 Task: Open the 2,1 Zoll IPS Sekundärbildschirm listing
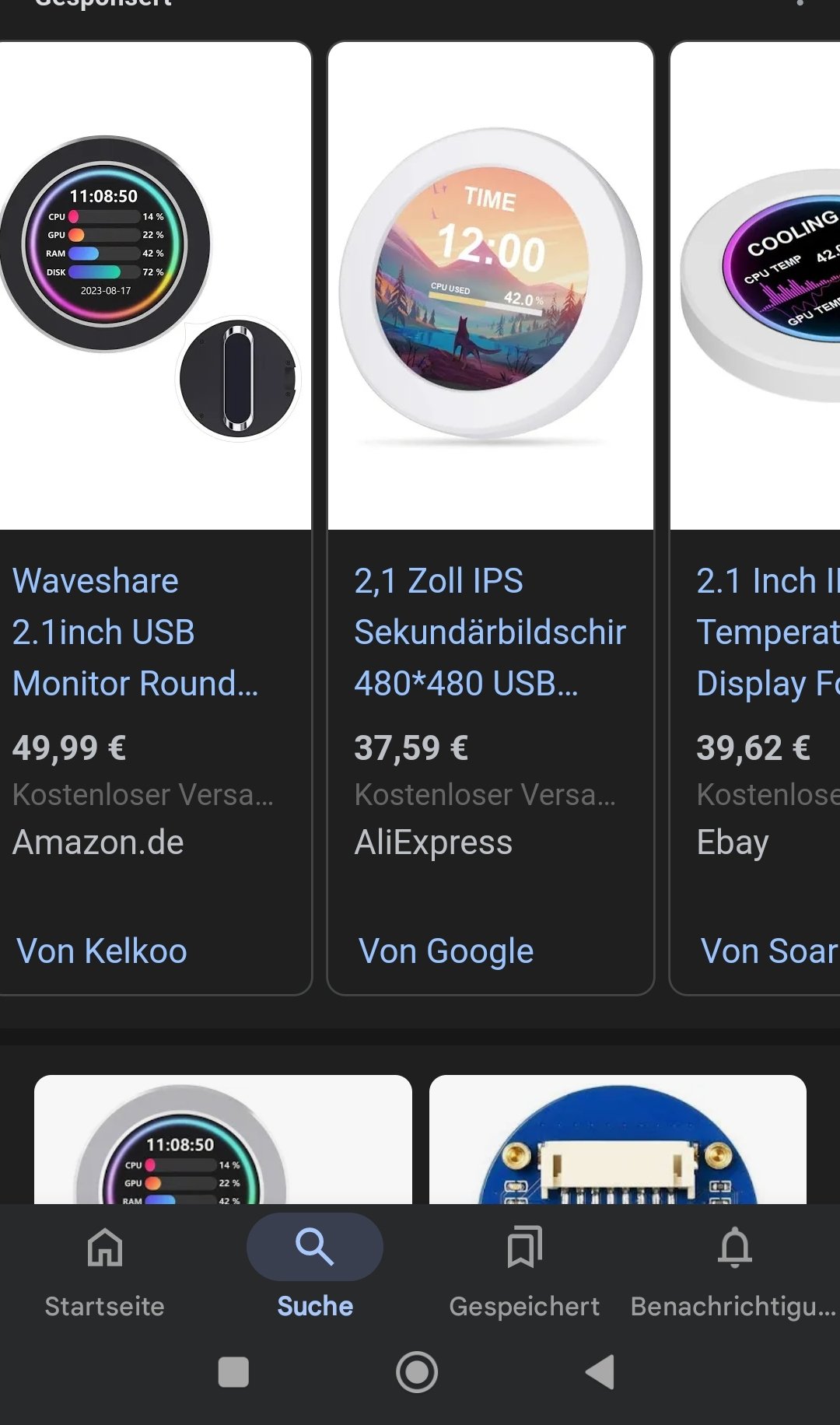(489, 632)
